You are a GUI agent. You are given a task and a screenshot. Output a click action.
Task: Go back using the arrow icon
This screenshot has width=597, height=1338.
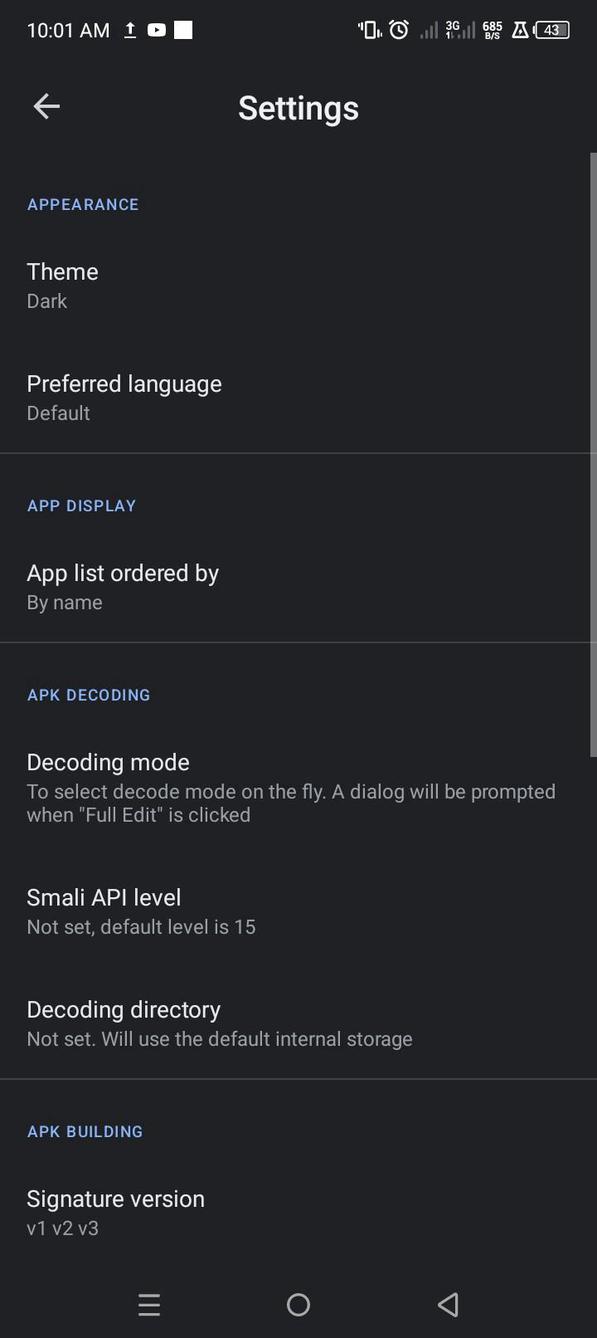46,107
